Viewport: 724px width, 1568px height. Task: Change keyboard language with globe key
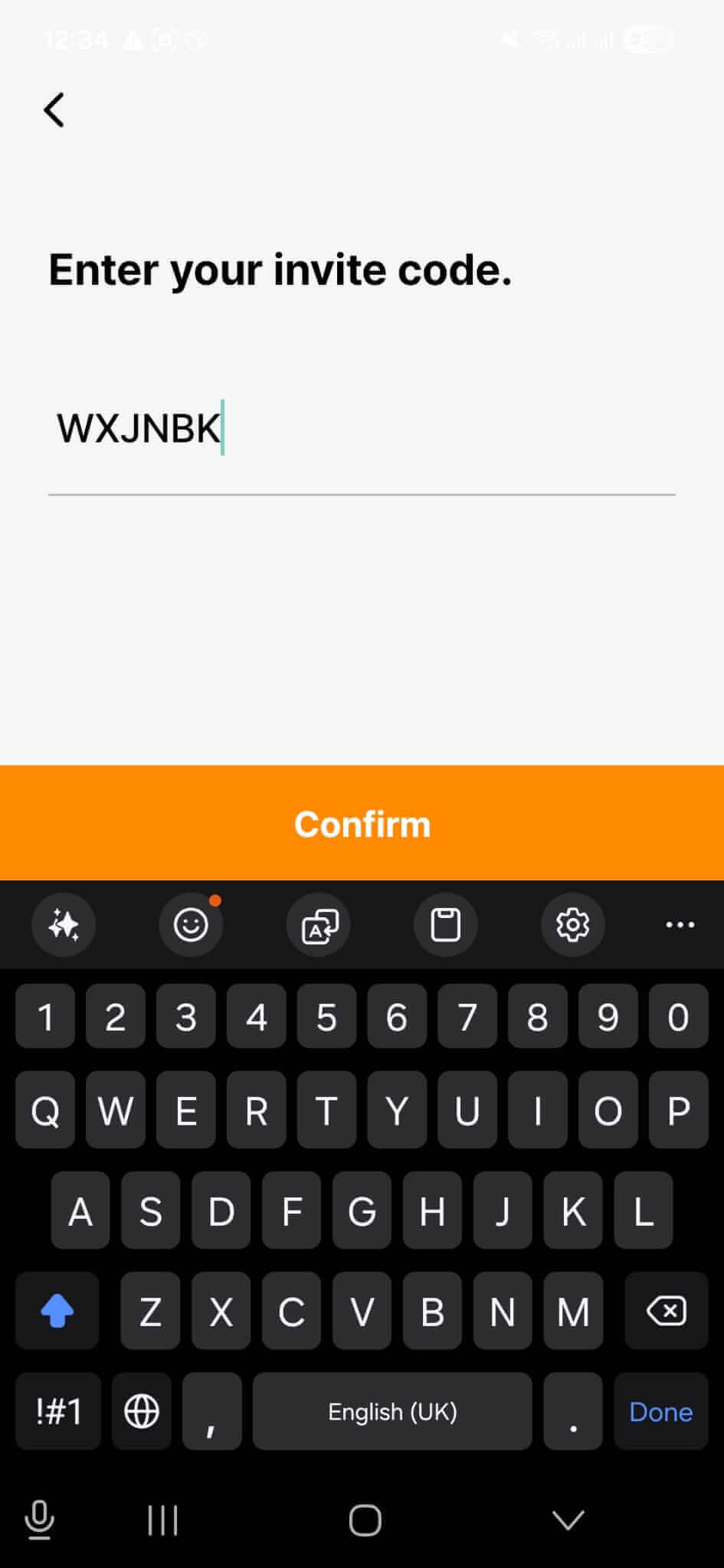(x=142, y=1411)
